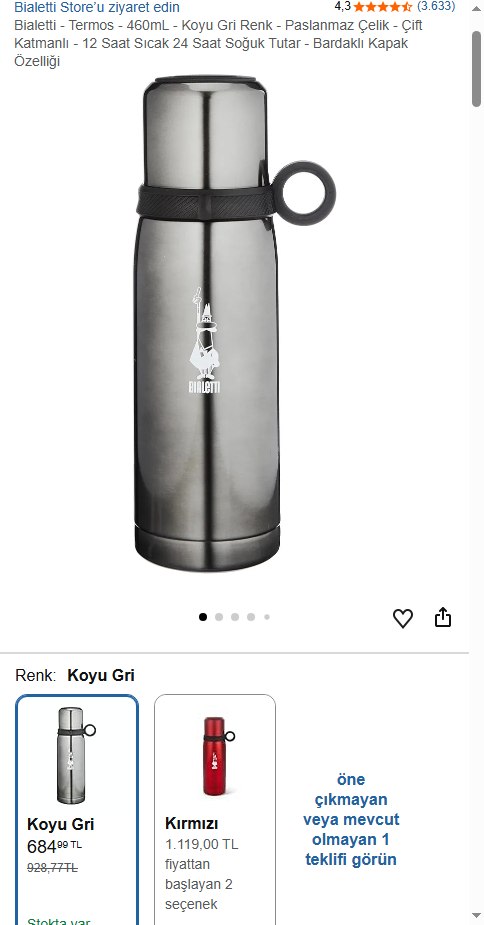Add the thermos to wishlist with heart icon
Viewport: 484px width, 925px height.
point(403,618)
